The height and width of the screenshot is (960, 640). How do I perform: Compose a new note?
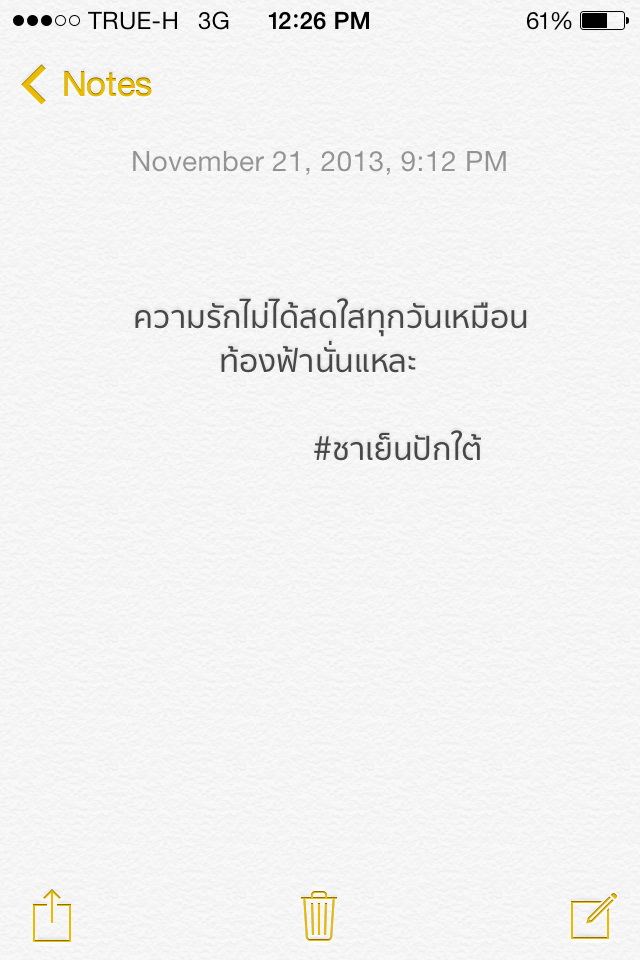(x=592, y=915)
